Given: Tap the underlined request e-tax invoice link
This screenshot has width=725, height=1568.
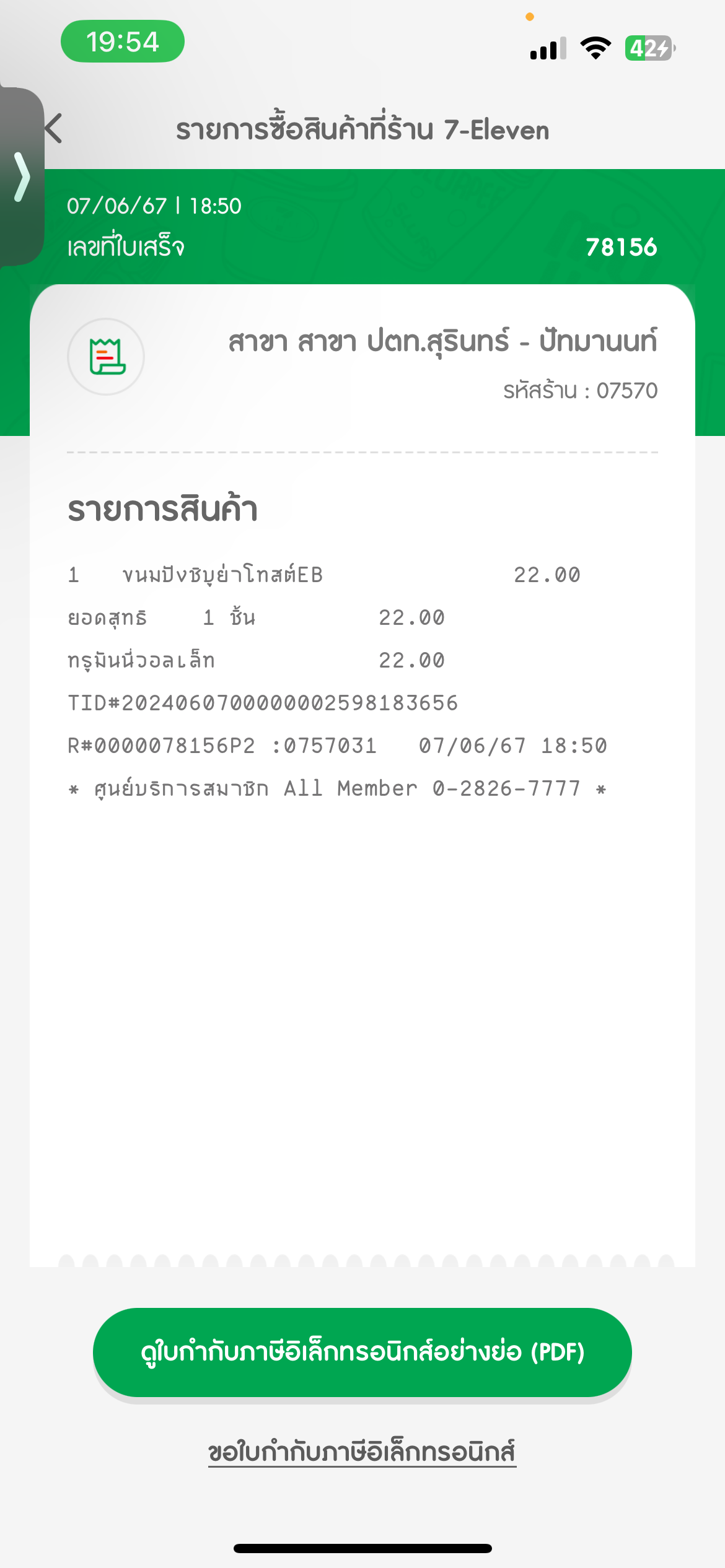Looking at the screenshot, I should click(x=362, y=1452).
